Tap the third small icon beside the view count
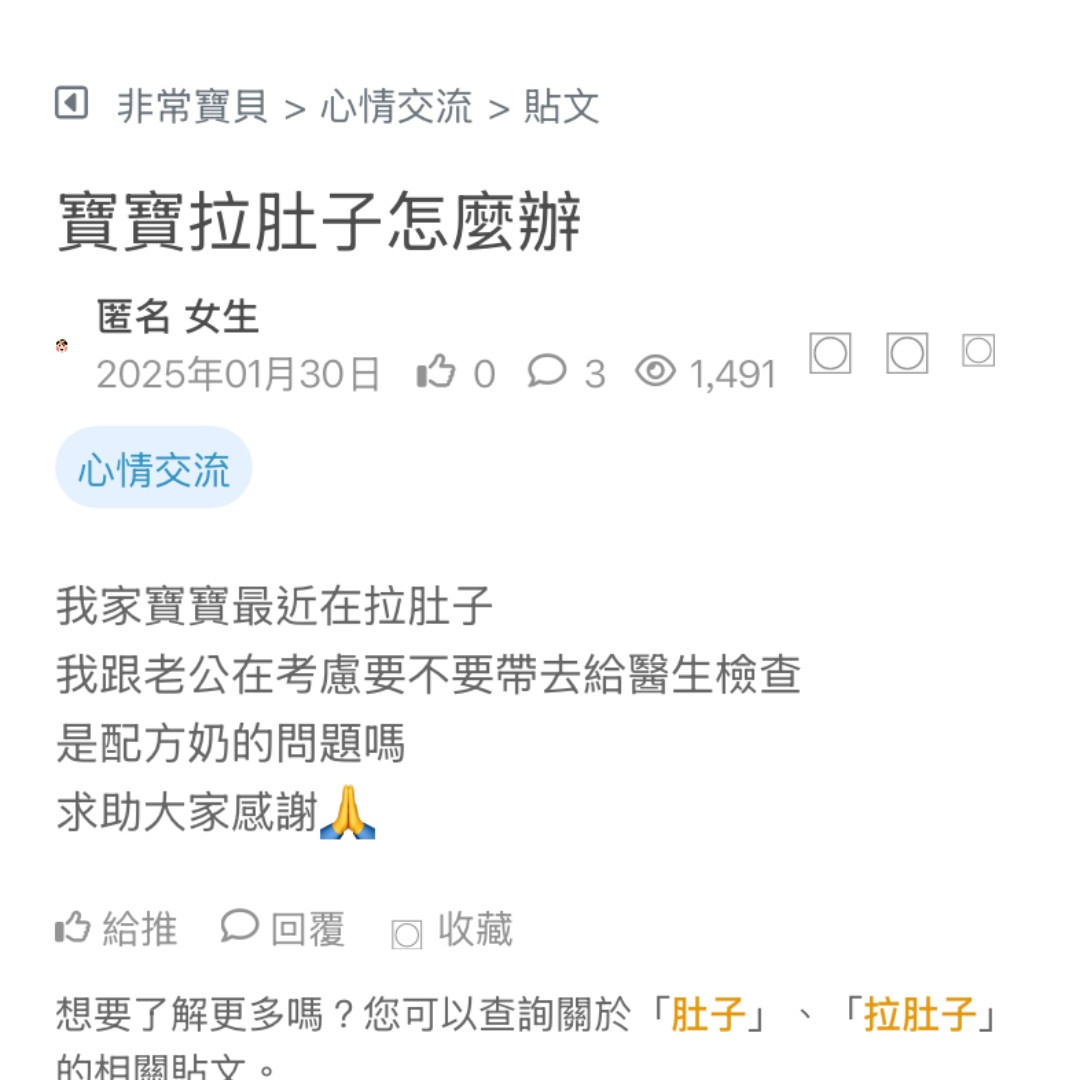Screen dimensions: 1080x1080 pos(978,351)
